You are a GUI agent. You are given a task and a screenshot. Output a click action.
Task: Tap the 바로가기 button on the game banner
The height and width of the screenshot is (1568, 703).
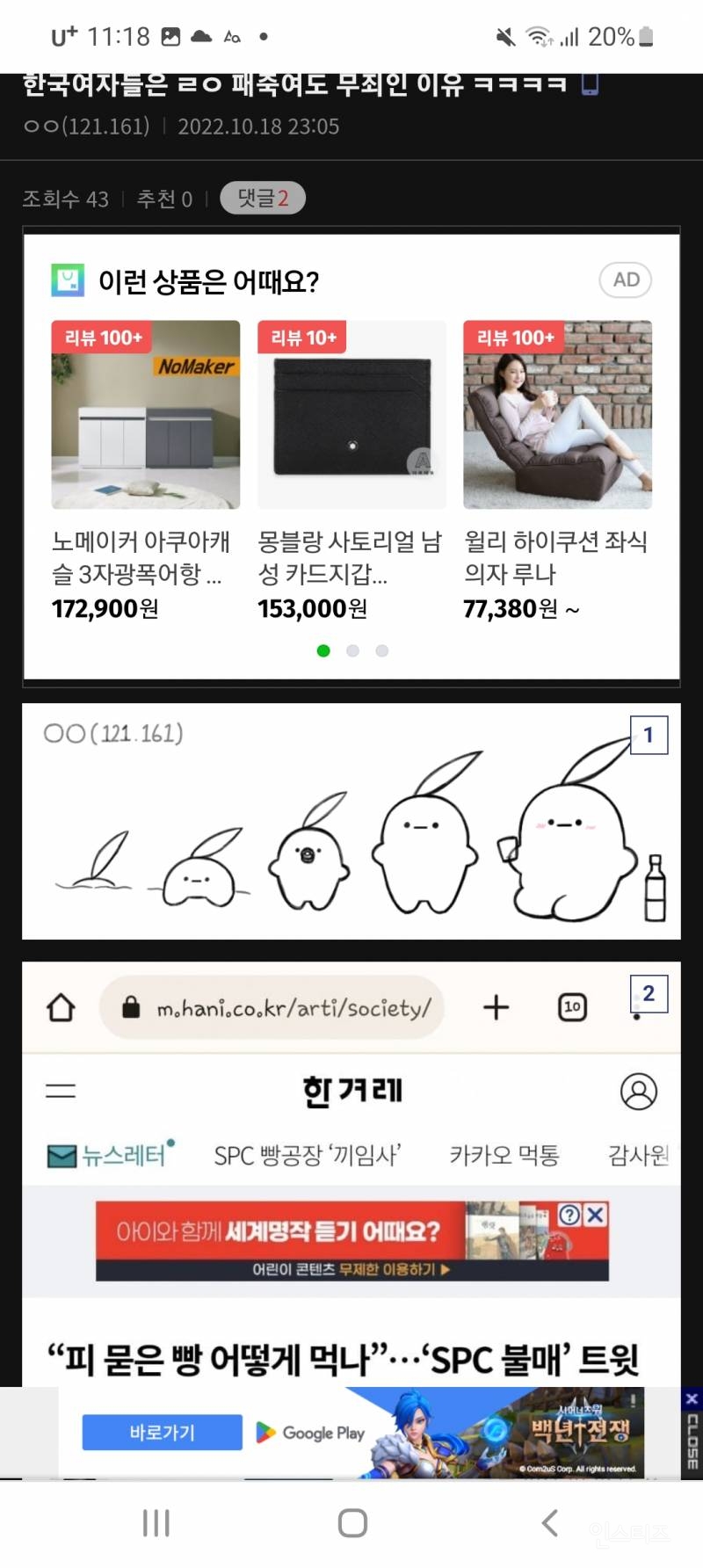(162, 1433)
